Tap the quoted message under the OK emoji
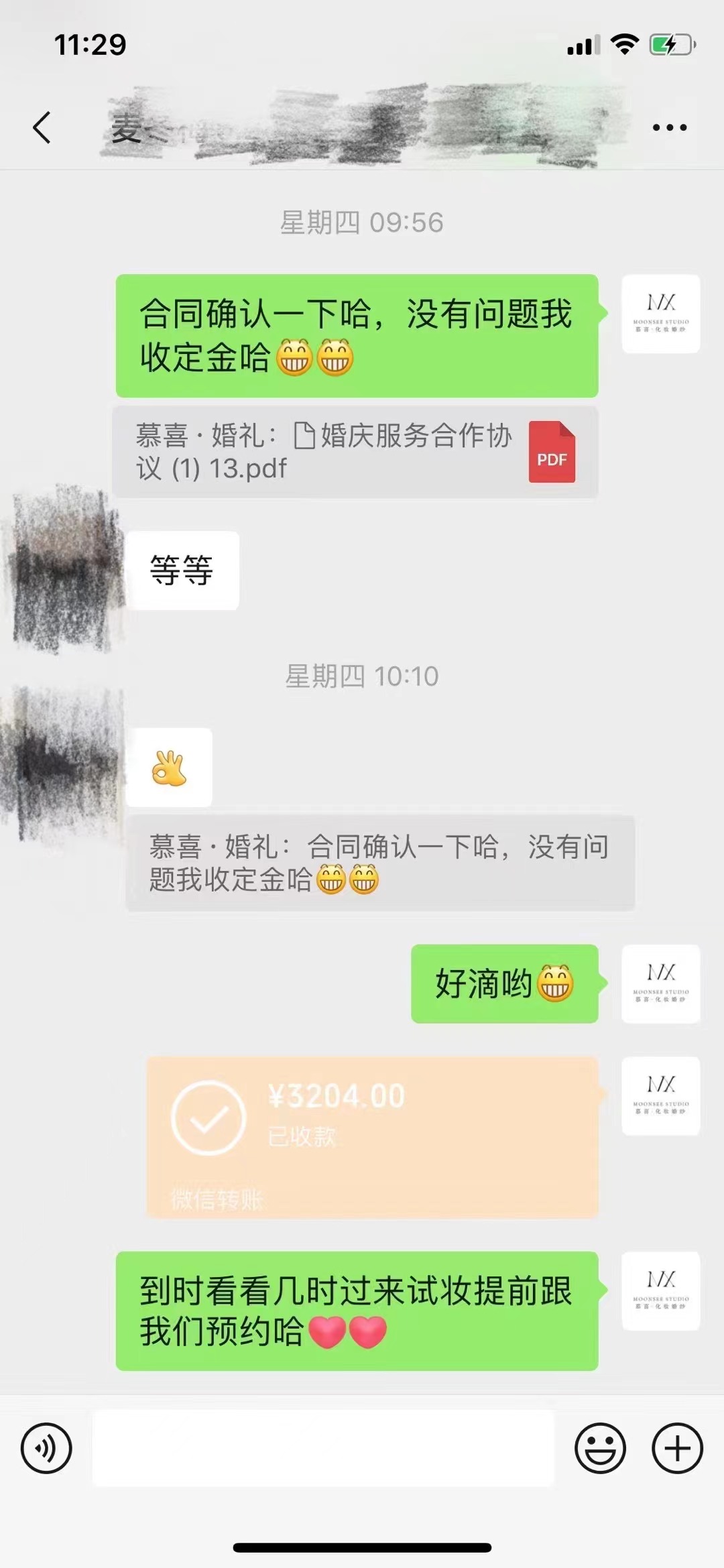 pyautogui.click(x=379, y=863)
